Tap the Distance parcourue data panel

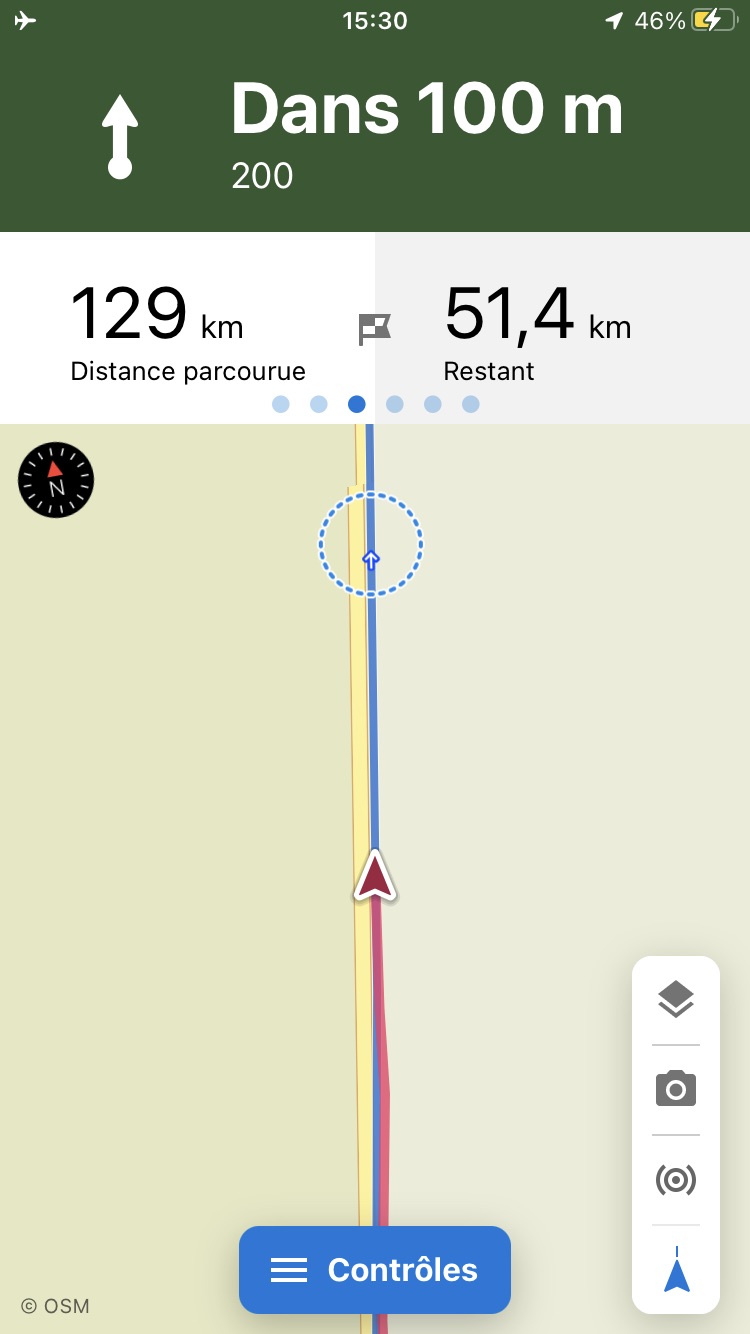187,328
